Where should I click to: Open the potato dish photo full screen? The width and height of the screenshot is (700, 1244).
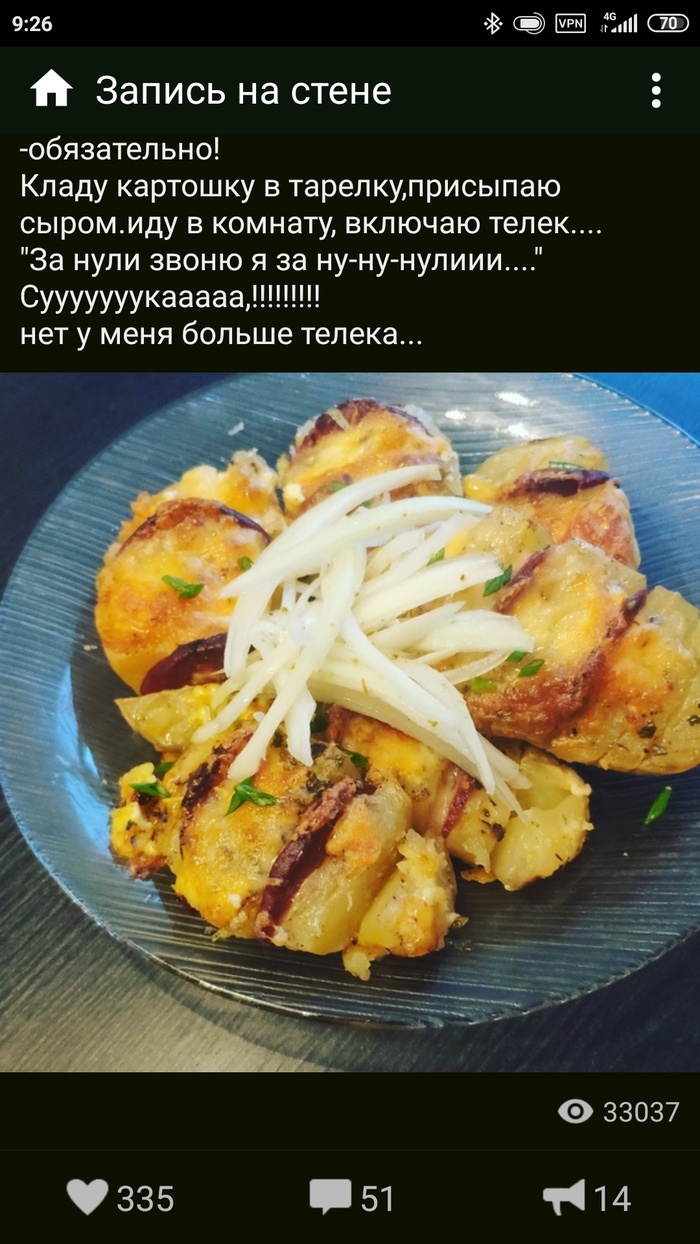tap(350, 720)
